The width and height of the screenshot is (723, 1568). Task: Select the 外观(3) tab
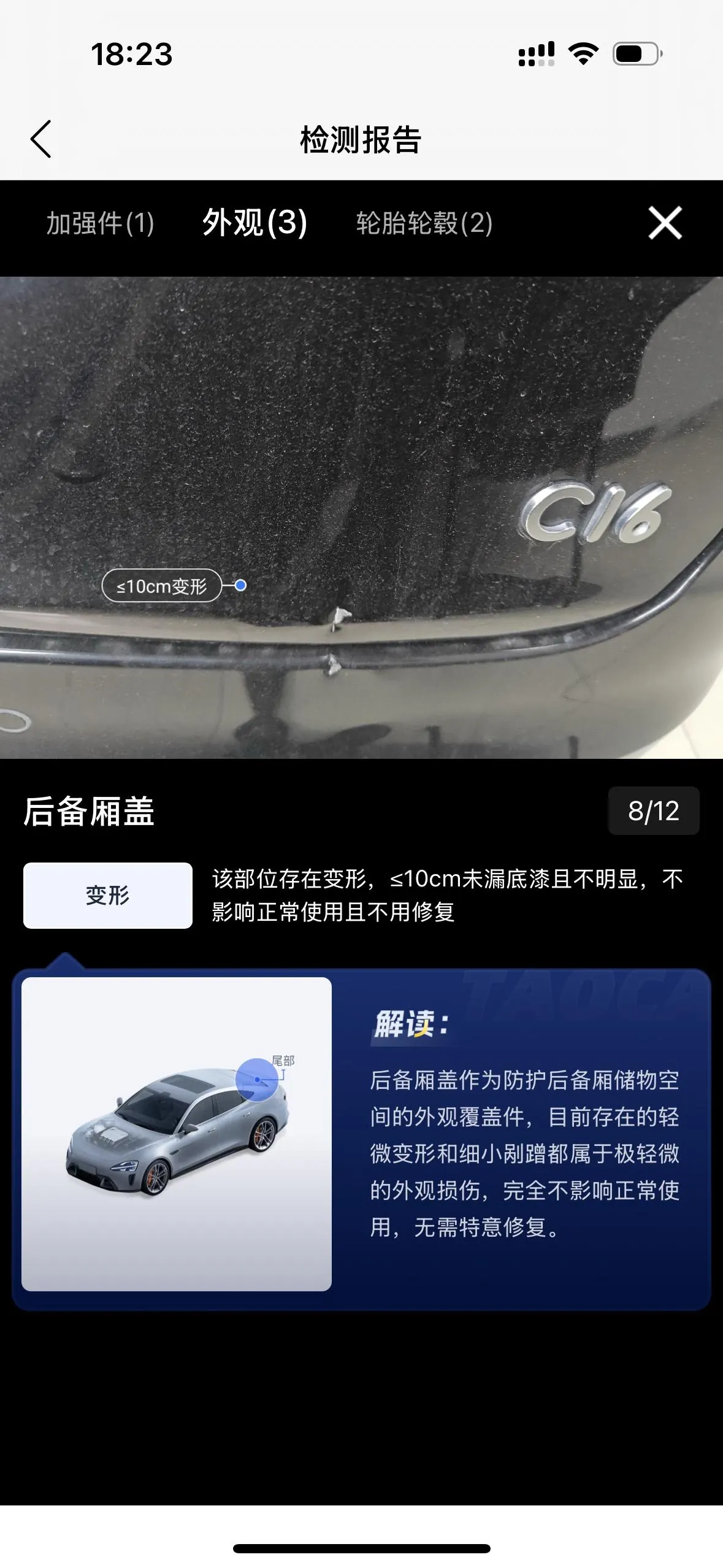(x=254, y=223)
